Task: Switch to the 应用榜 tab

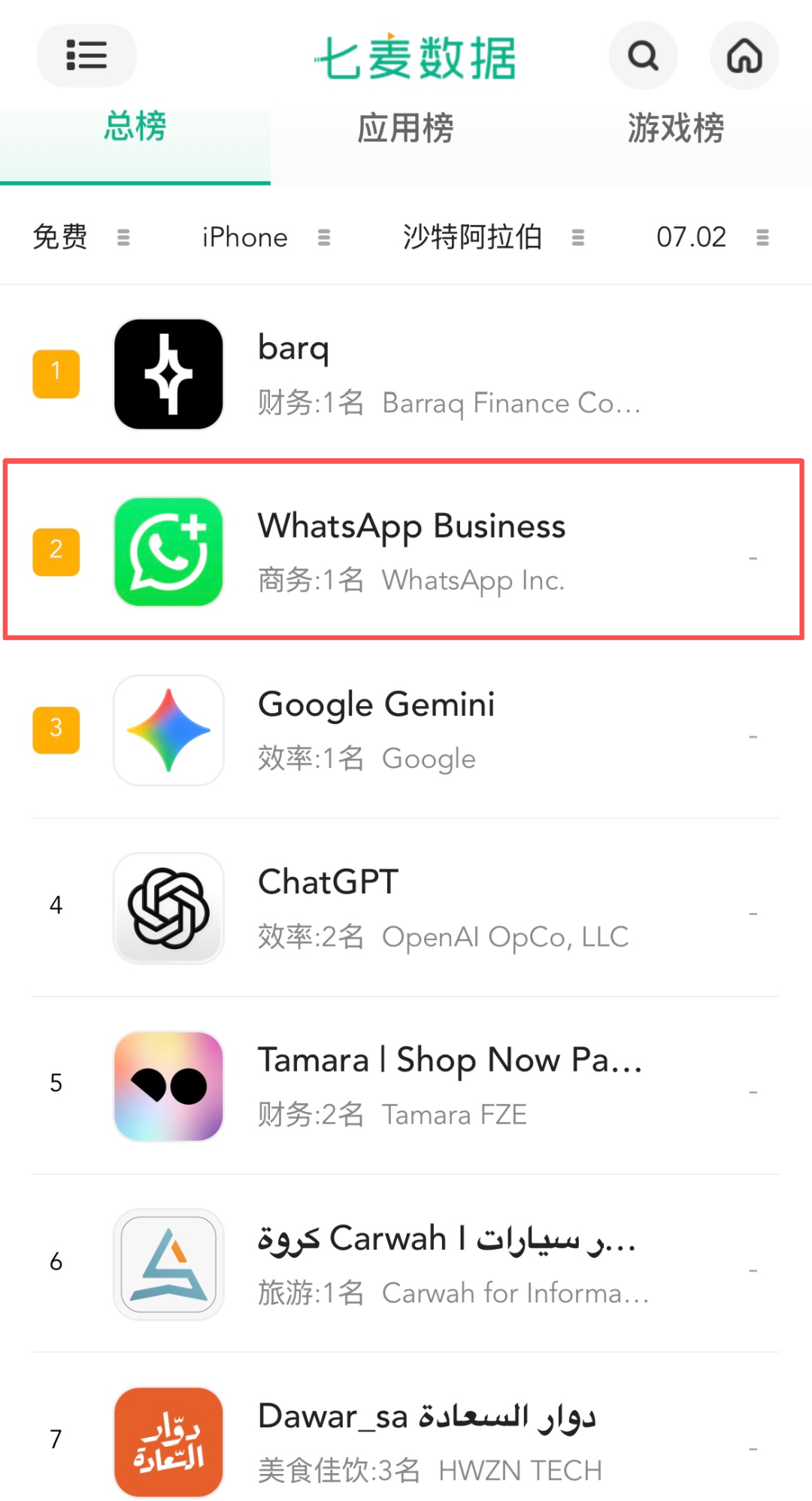Action: [406, 128]
